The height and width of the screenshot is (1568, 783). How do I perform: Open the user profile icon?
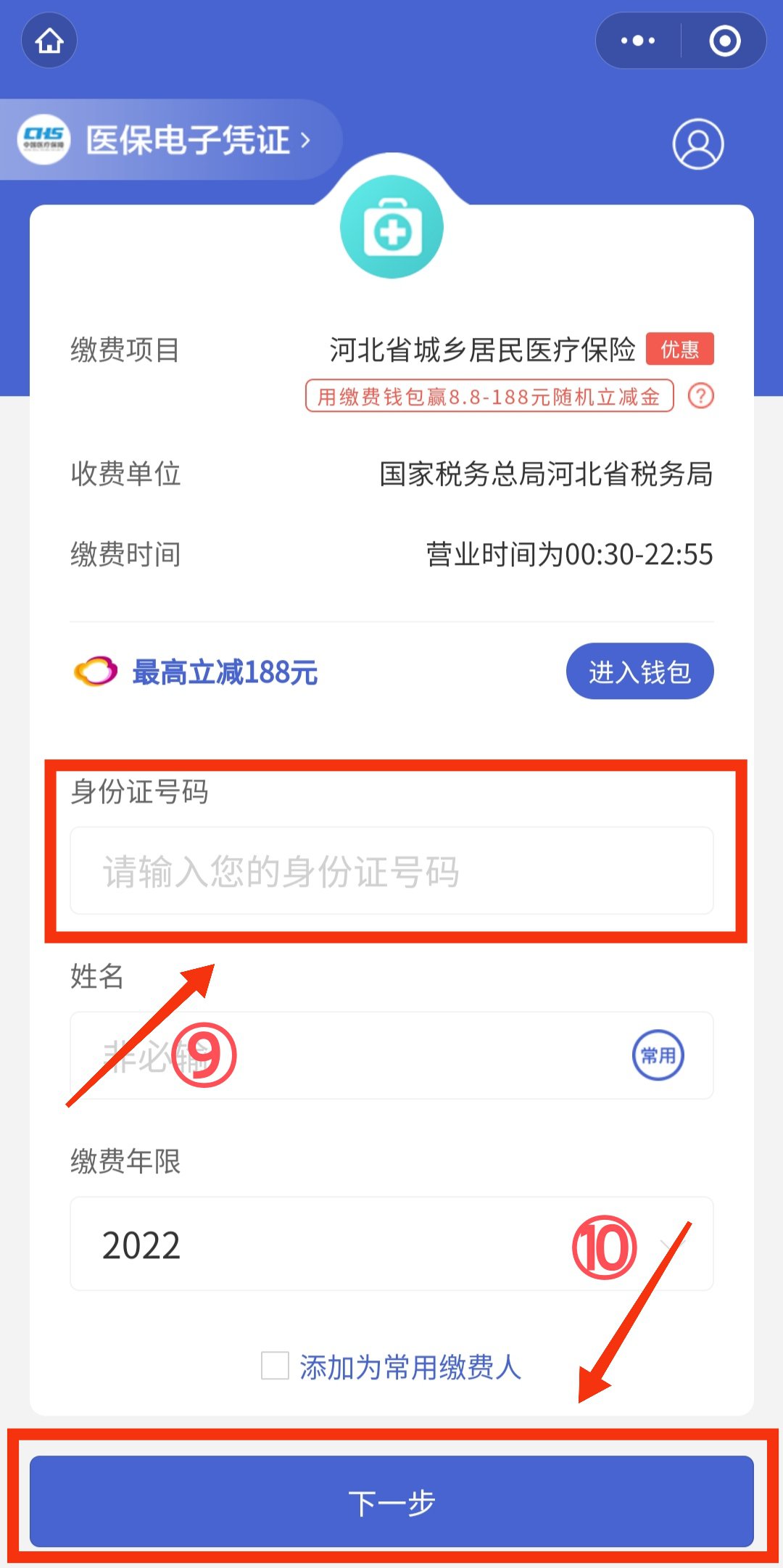[x=697, y=144]
